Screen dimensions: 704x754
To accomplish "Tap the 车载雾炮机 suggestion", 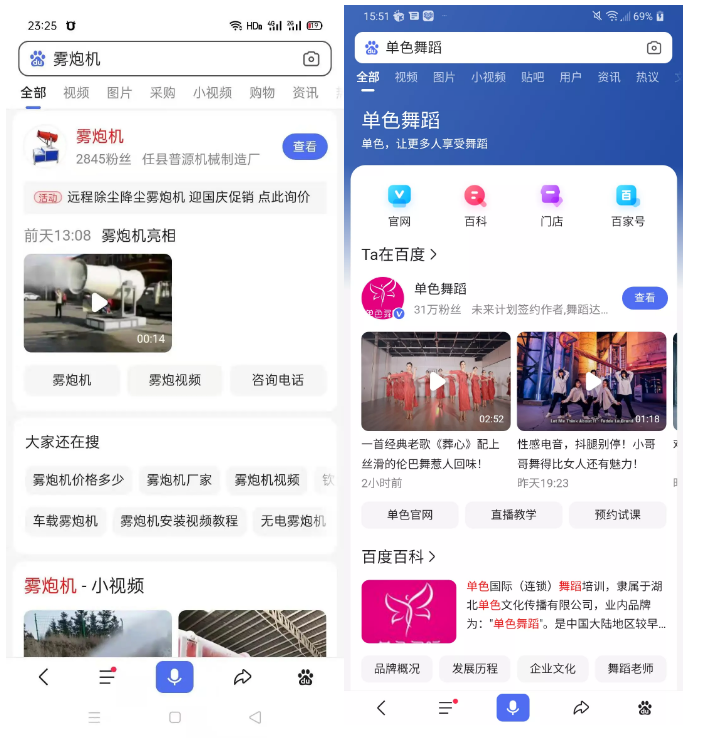I will coord(65,521).
